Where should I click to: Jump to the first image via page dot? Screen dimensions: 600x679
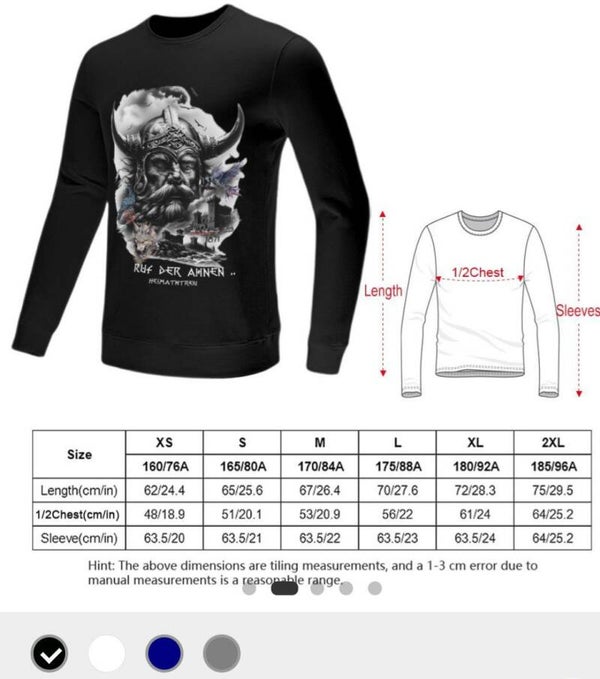click(251, 588)
